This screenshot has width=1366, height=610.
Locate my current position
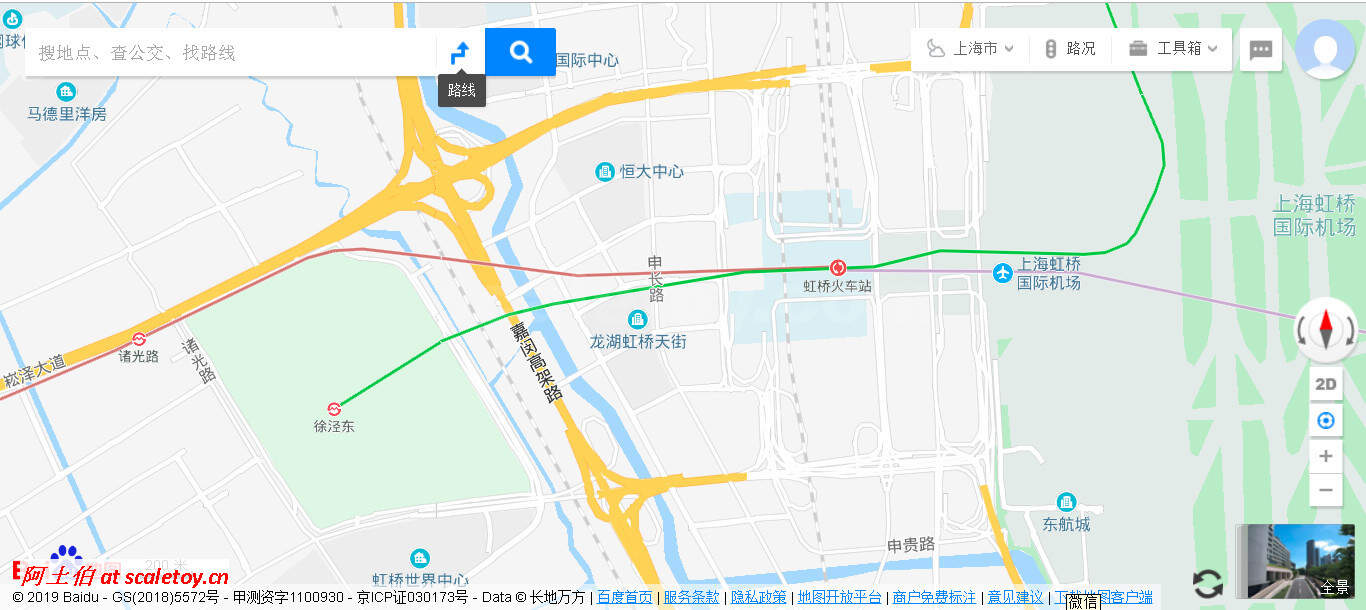tap(1326, 421)
